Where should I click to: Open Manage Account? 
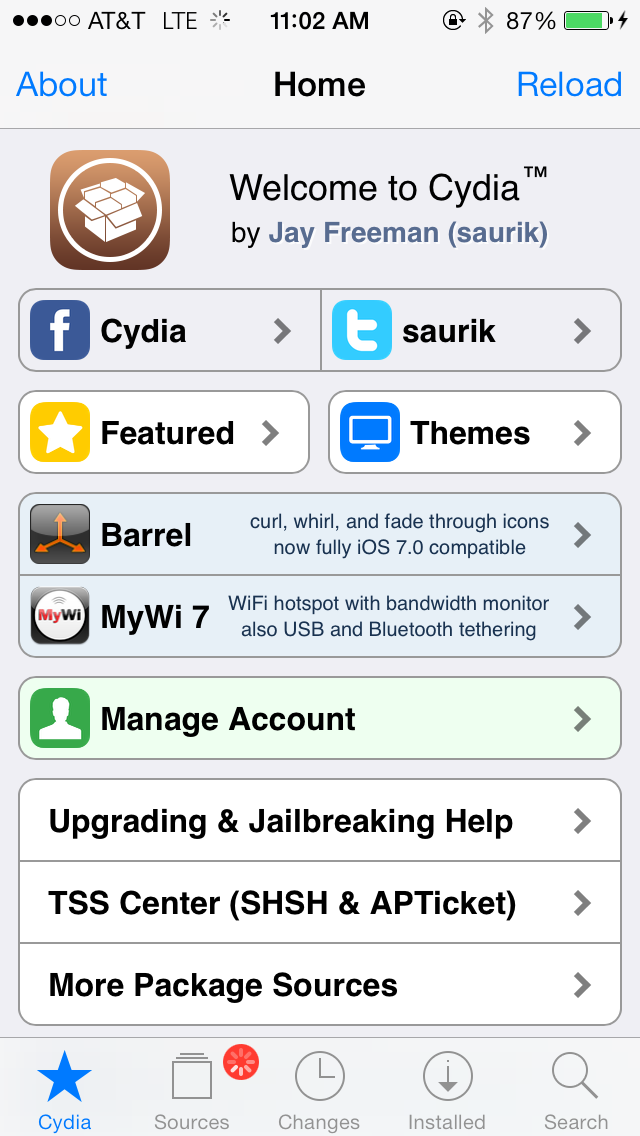[x=320, y=719]
